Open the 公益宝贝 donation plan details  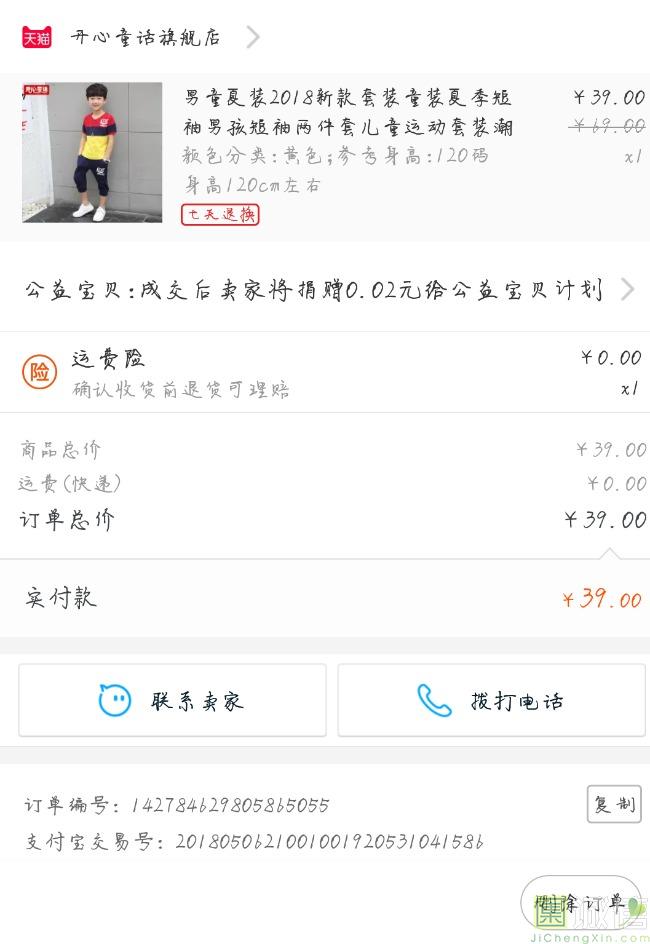325,290
